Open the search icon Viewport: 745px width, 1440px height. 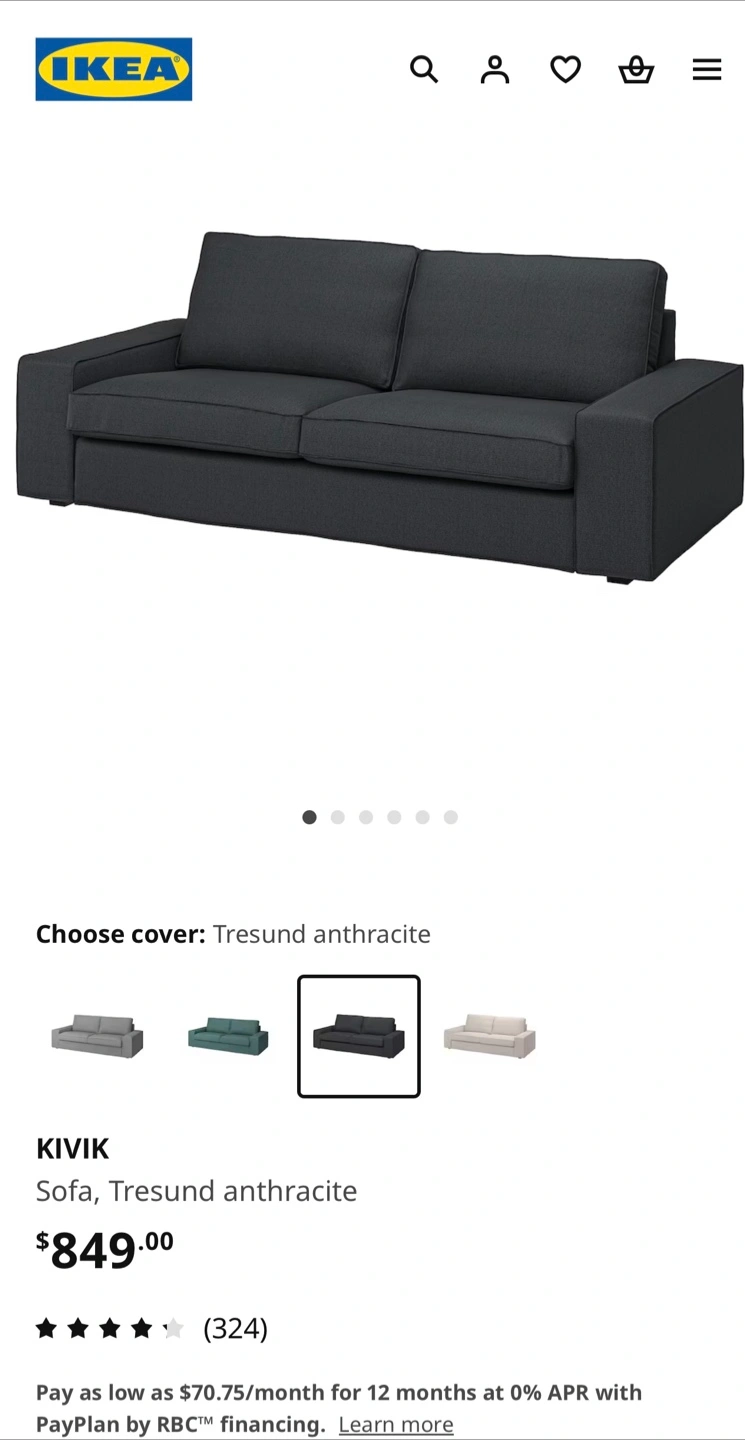(x=424, y=69)
